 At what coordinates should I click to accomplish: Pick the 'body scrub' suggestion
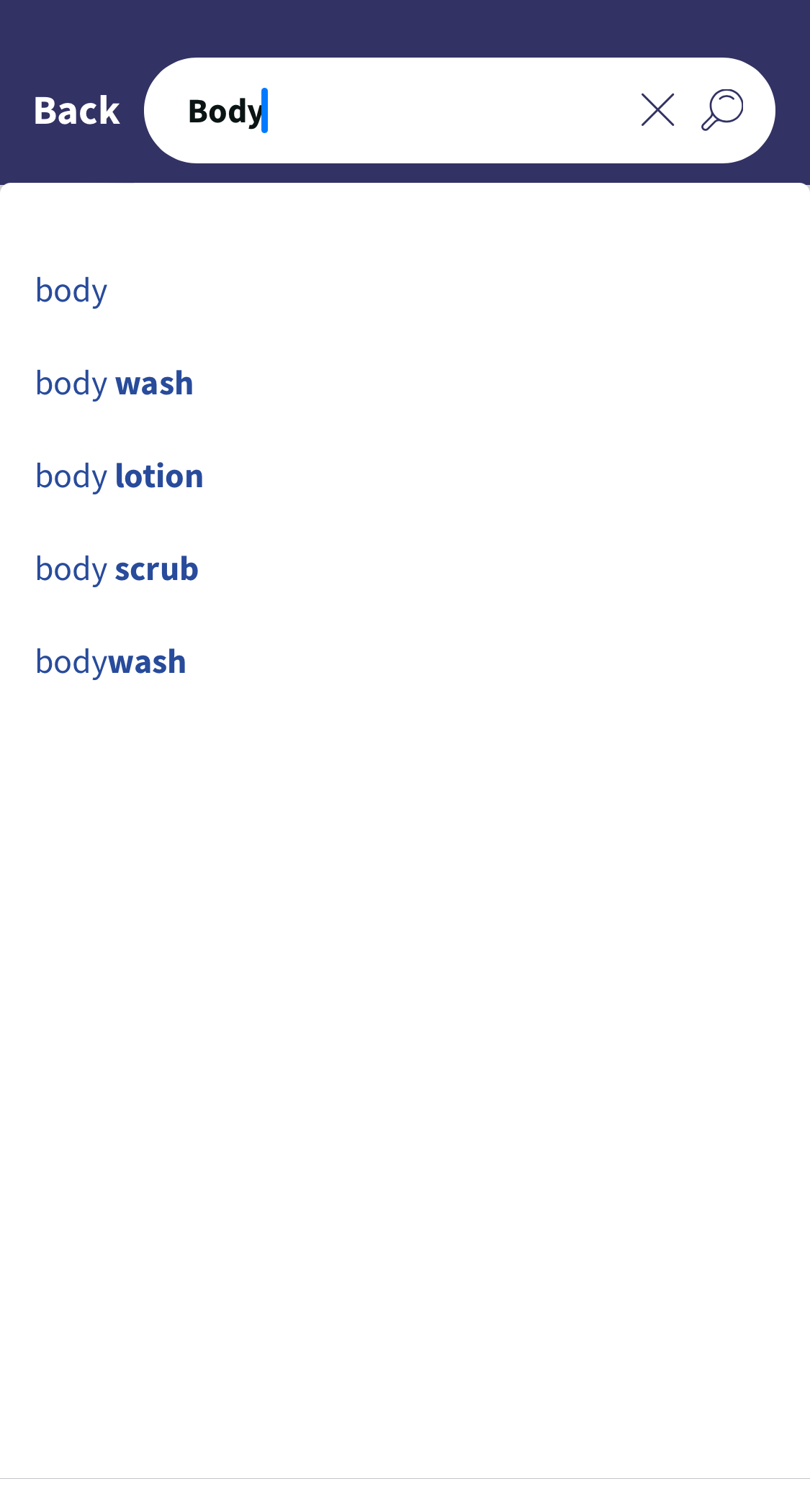click(117, 569)
